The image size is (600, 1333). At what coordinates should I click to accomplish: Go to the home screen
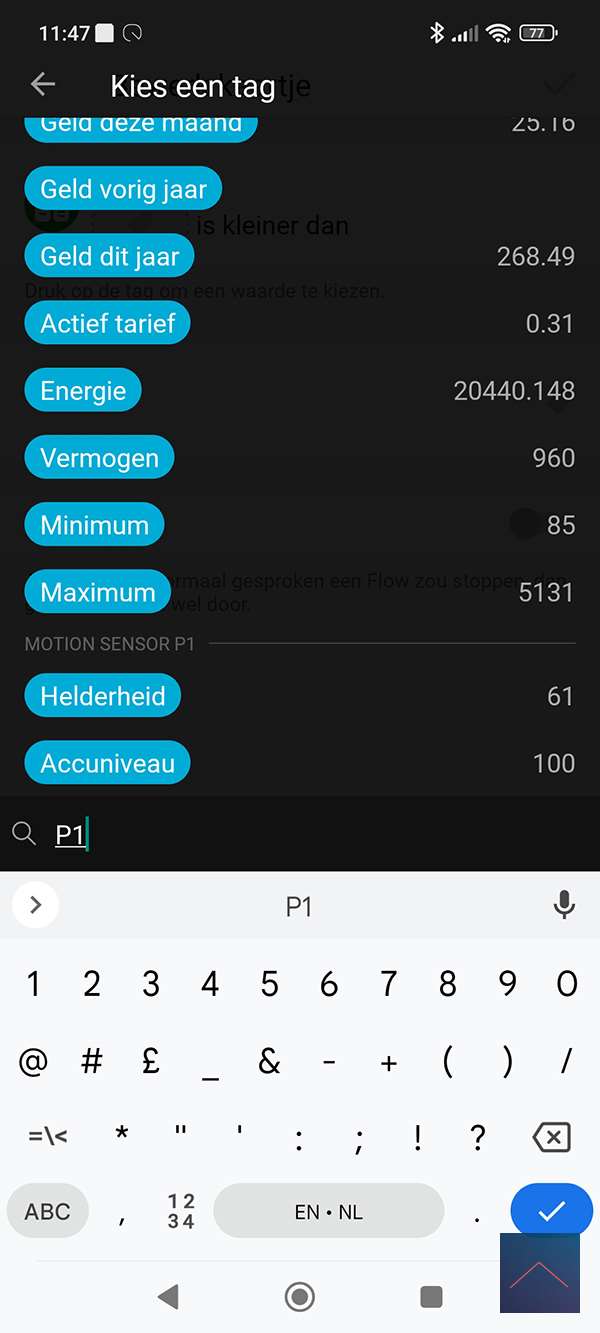(299, 1297)
